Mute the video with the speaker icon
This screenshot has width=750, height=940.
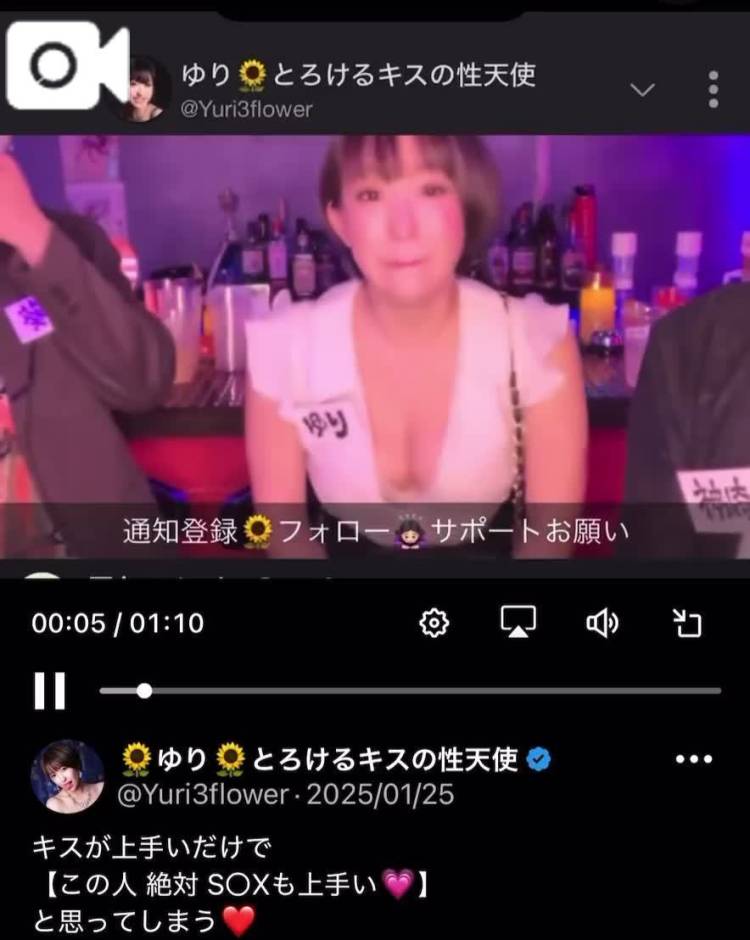[x=600, y=623]
